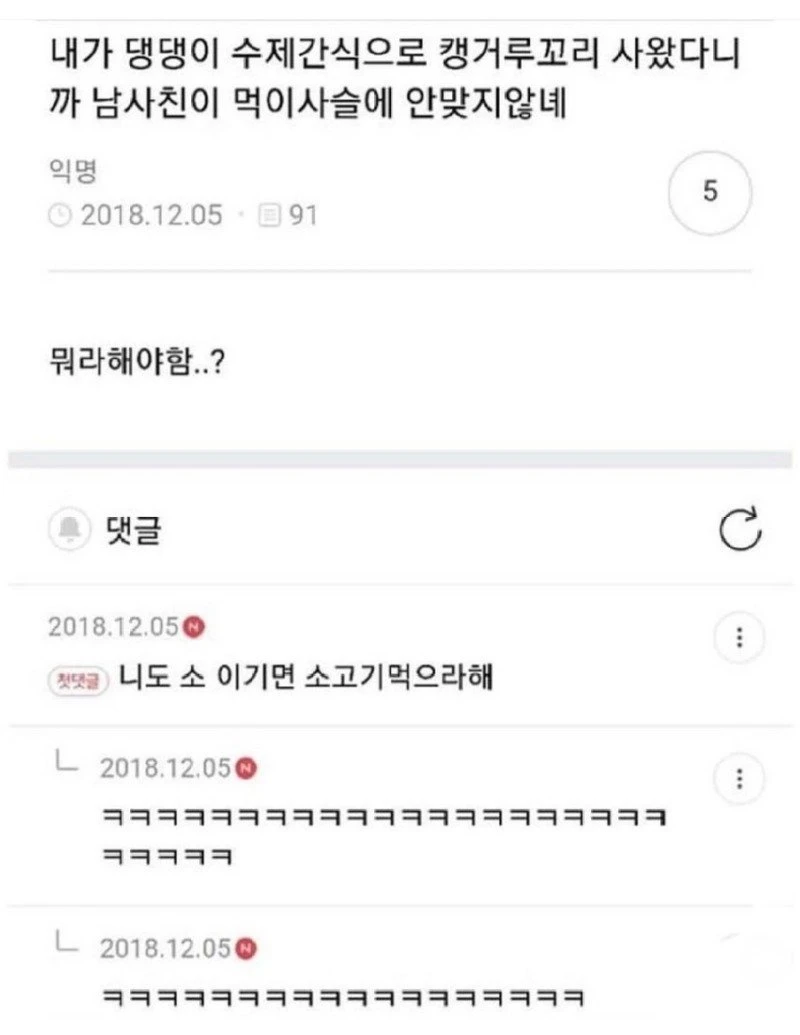Tap the circled 5 recommend button
800x1035 pixels.
click(x=710, y=192)
